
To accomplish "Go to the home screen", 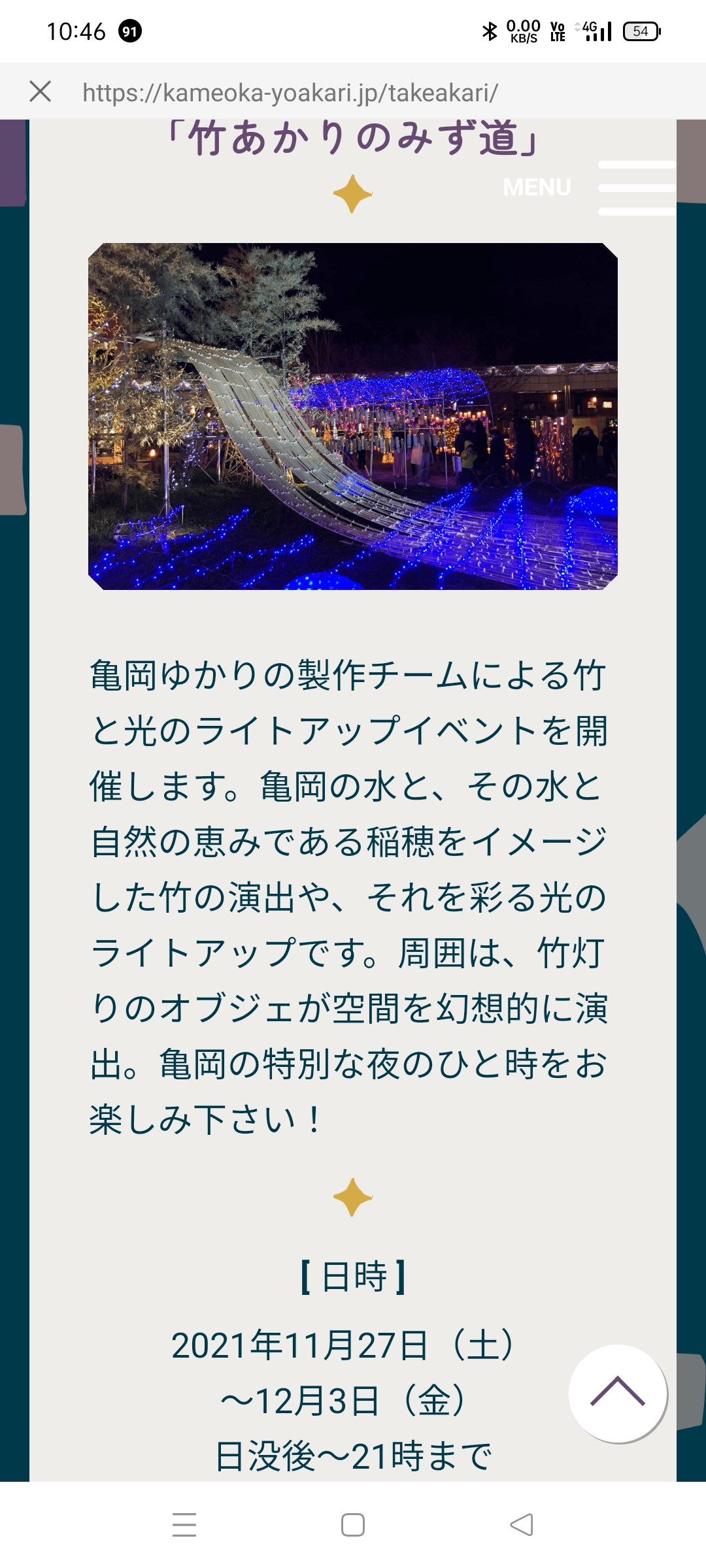I will (353, 1525).
